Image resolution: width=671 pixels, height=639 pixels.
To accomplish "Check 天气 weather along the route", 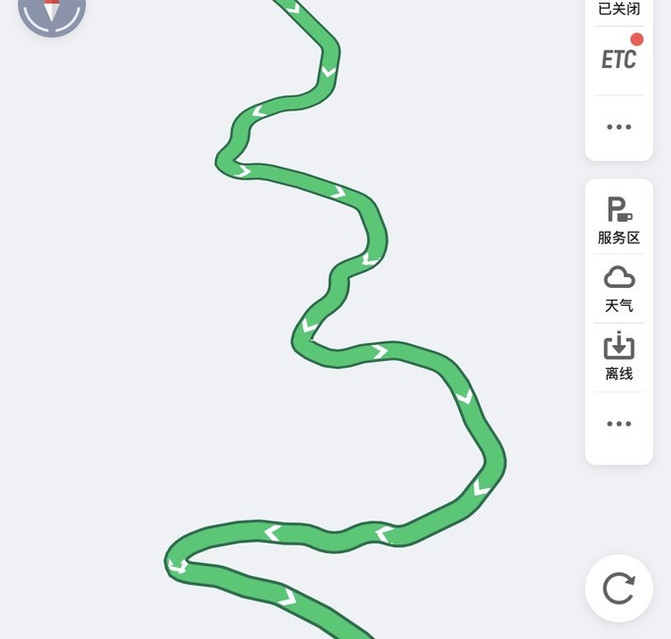I will (x=619, y=288).
